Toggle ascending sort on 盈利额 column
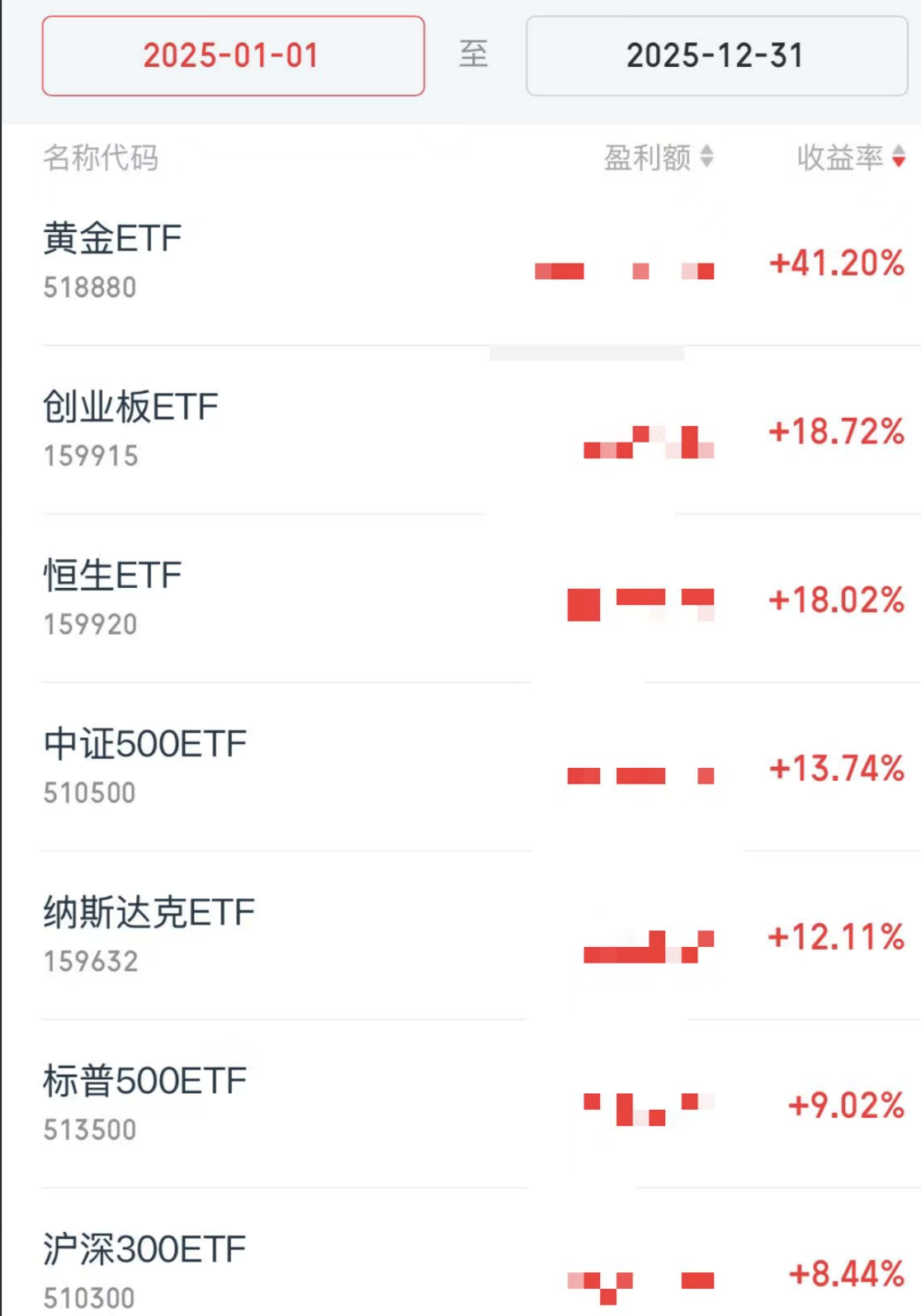The height and width of the screenshot is (1316, 921). [x=706, y=155]
